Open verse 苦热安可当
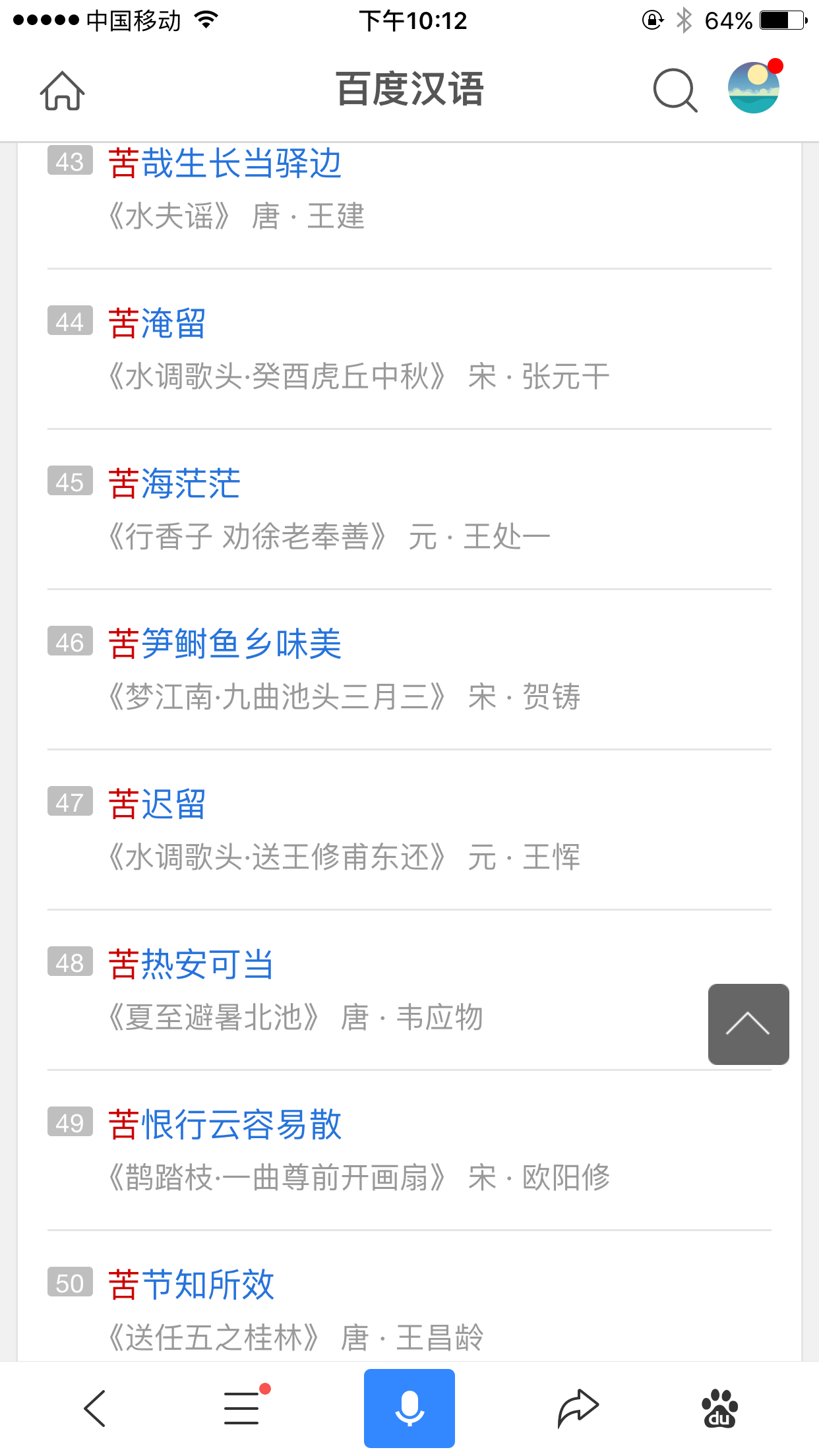Viewport: 819px width, 1456px height. (191, 965)
